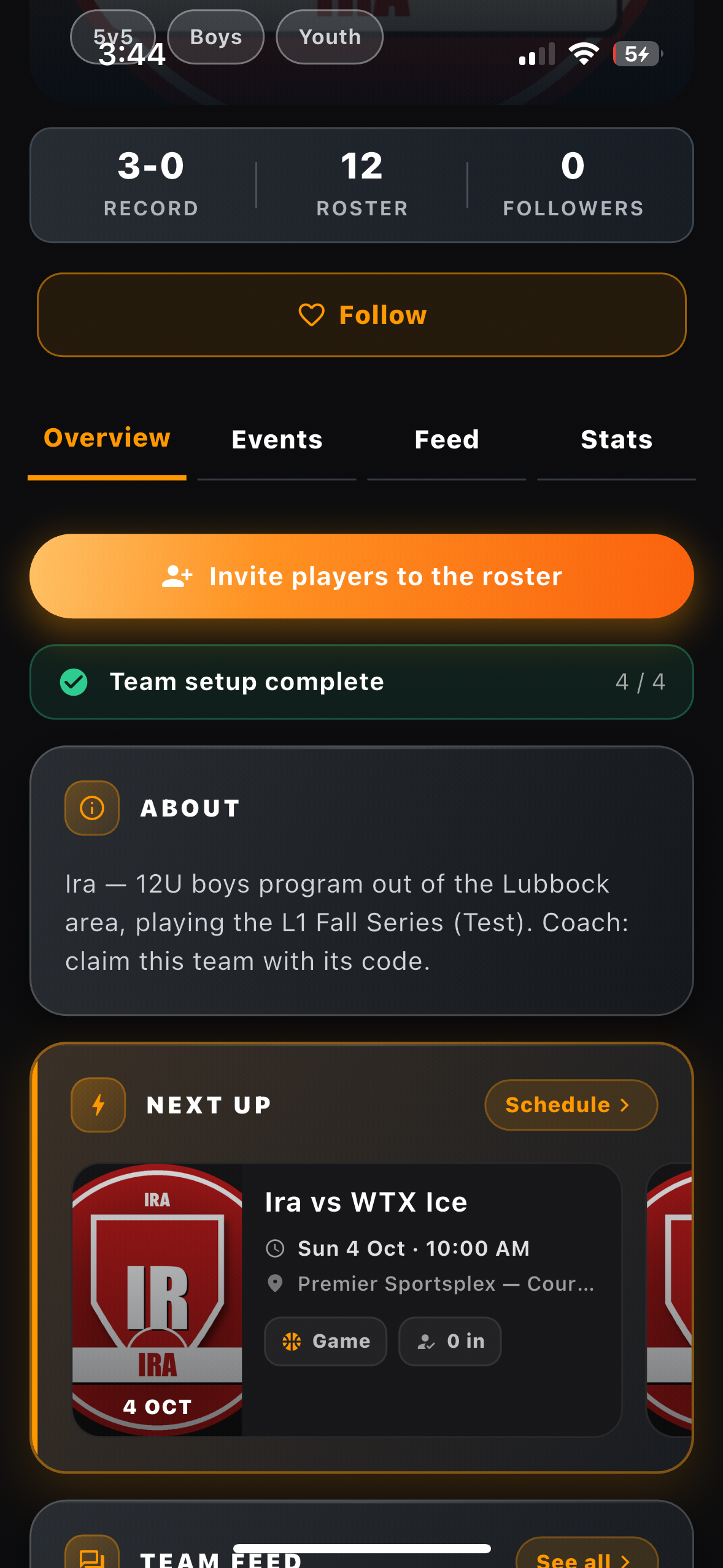Open the Team setup complete banner
Image resolution: width=723 pixels, height=1568 pixels.
[x=361, y=682]
